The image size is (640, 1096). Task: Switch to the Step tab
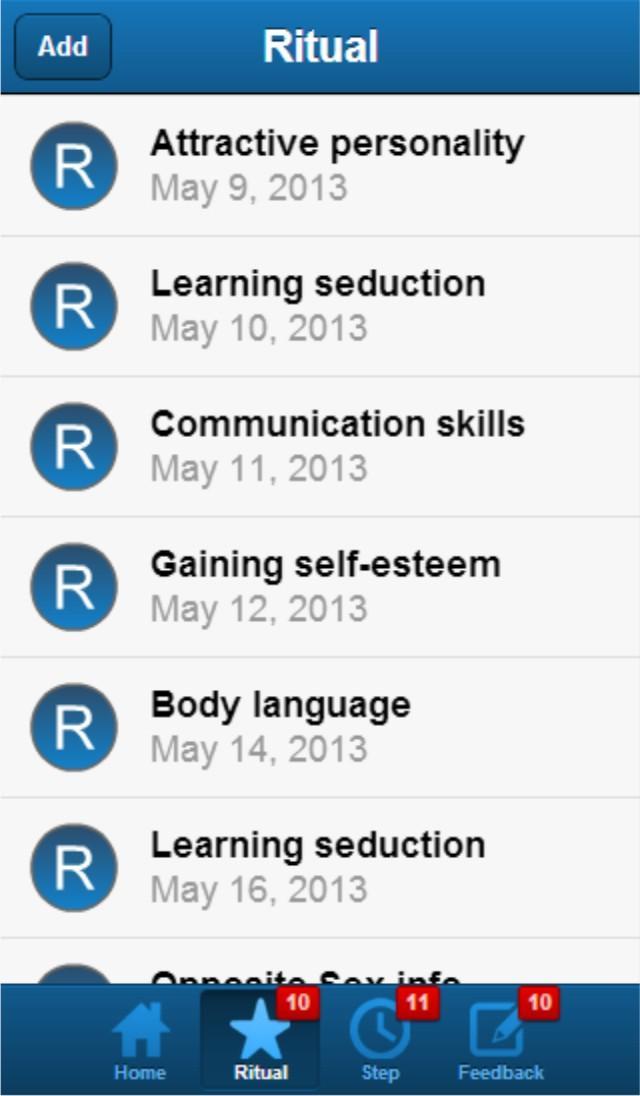(380, 1042)
